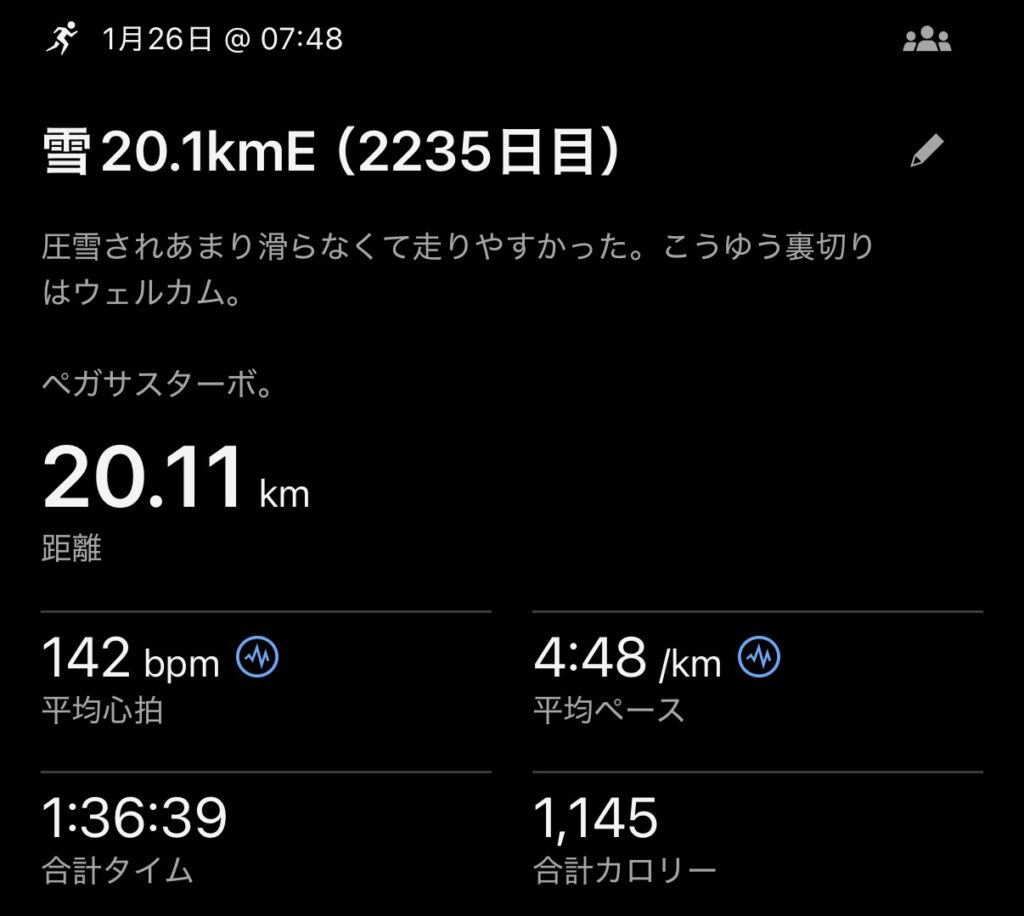Viewport: 1024px width, 916px height.
Task: Tap the blue graph icon beside 142 bpm
Action: click(x=257, y=658)
